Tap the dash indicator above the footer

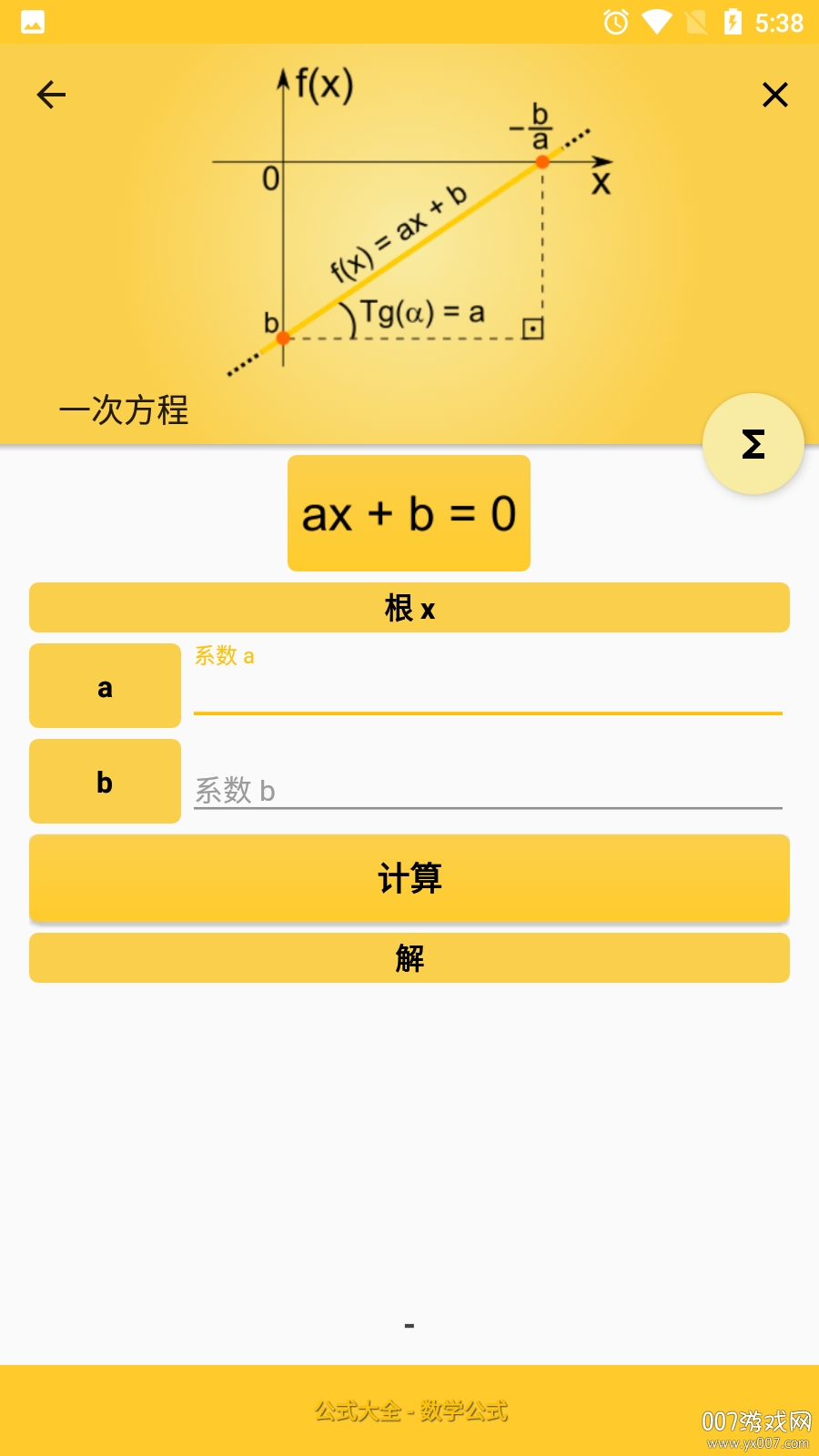pyautogui.click(x=409, y=1325)
